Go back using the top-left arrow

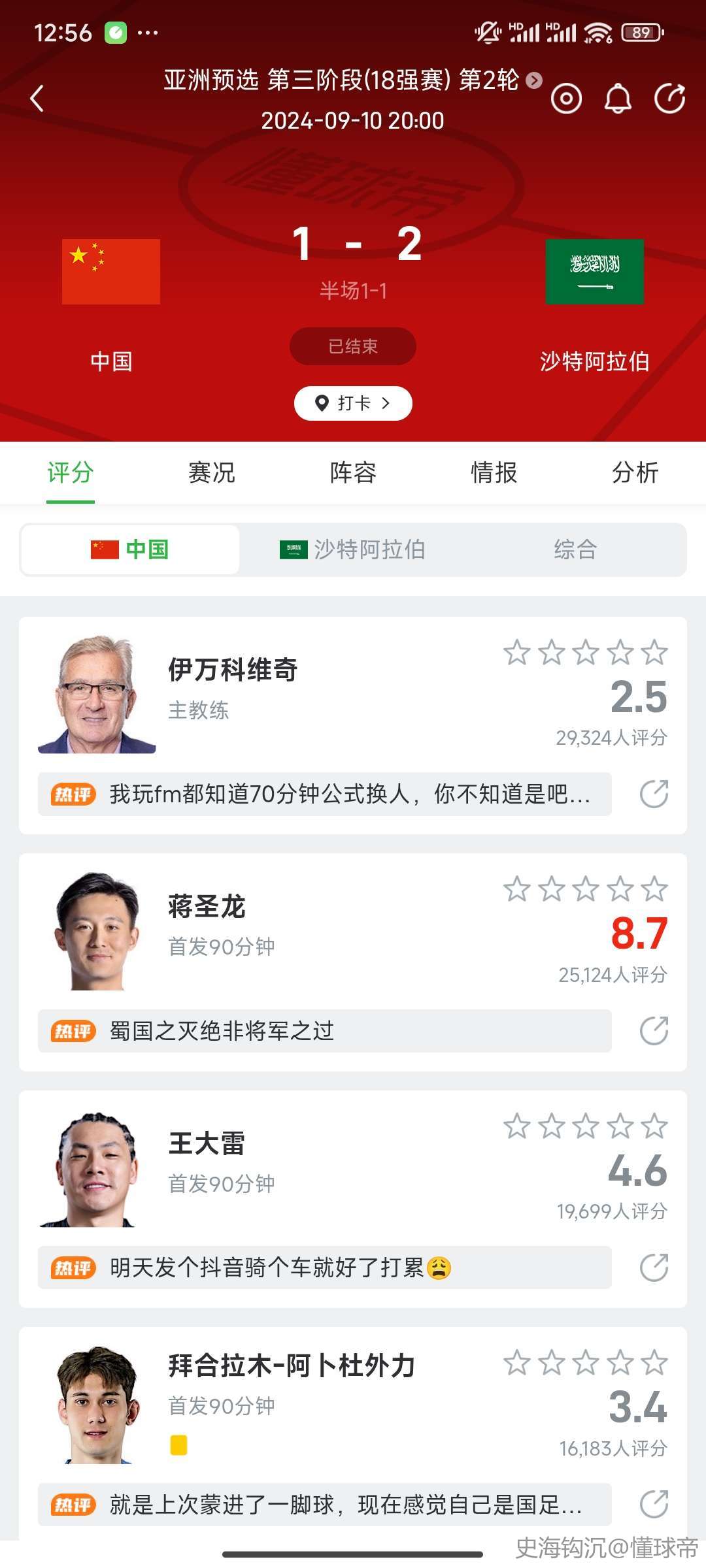click(37, 99)
